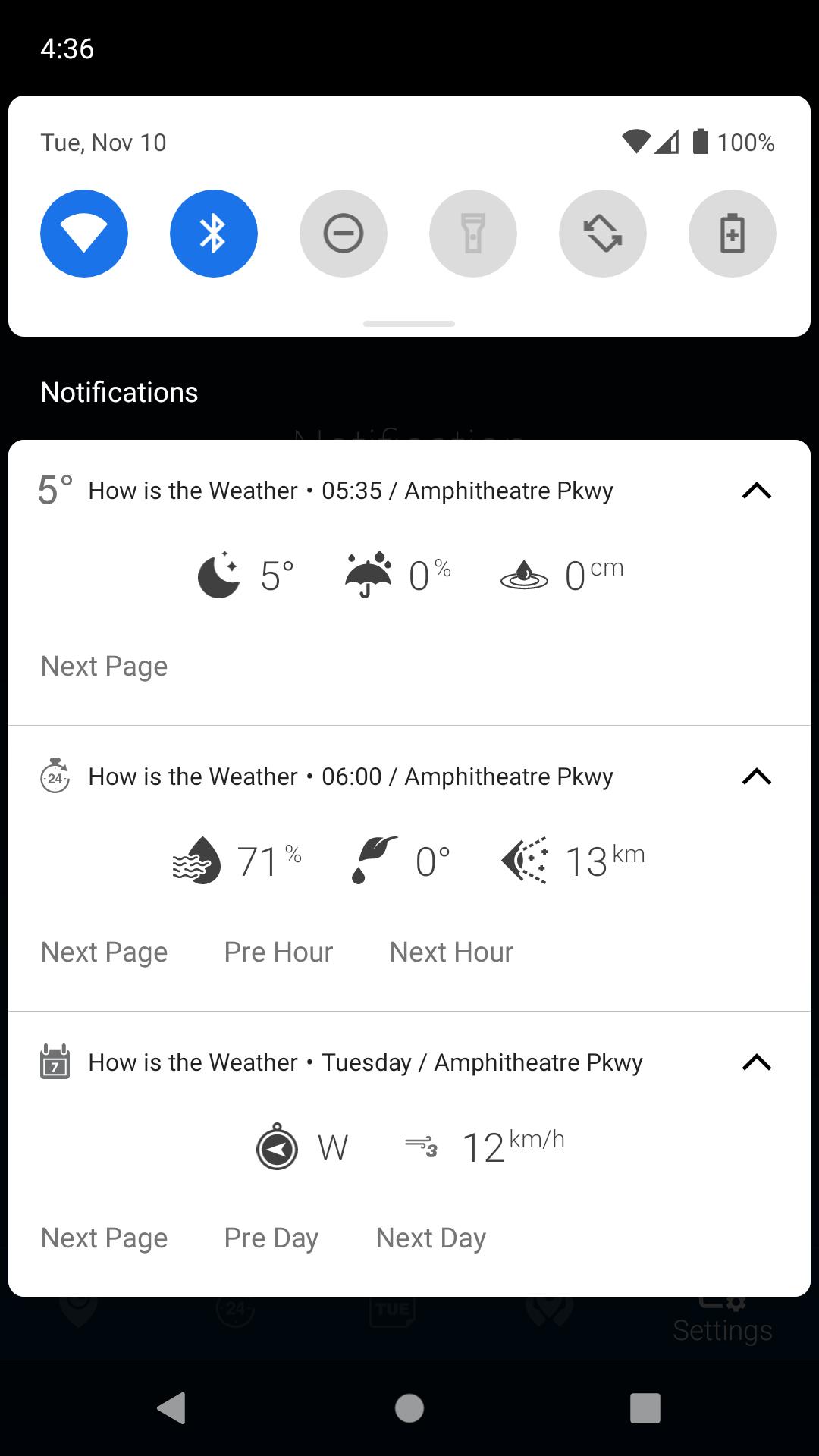Collapse the 06:00 hourly weather notification

(x=756, y=777)
